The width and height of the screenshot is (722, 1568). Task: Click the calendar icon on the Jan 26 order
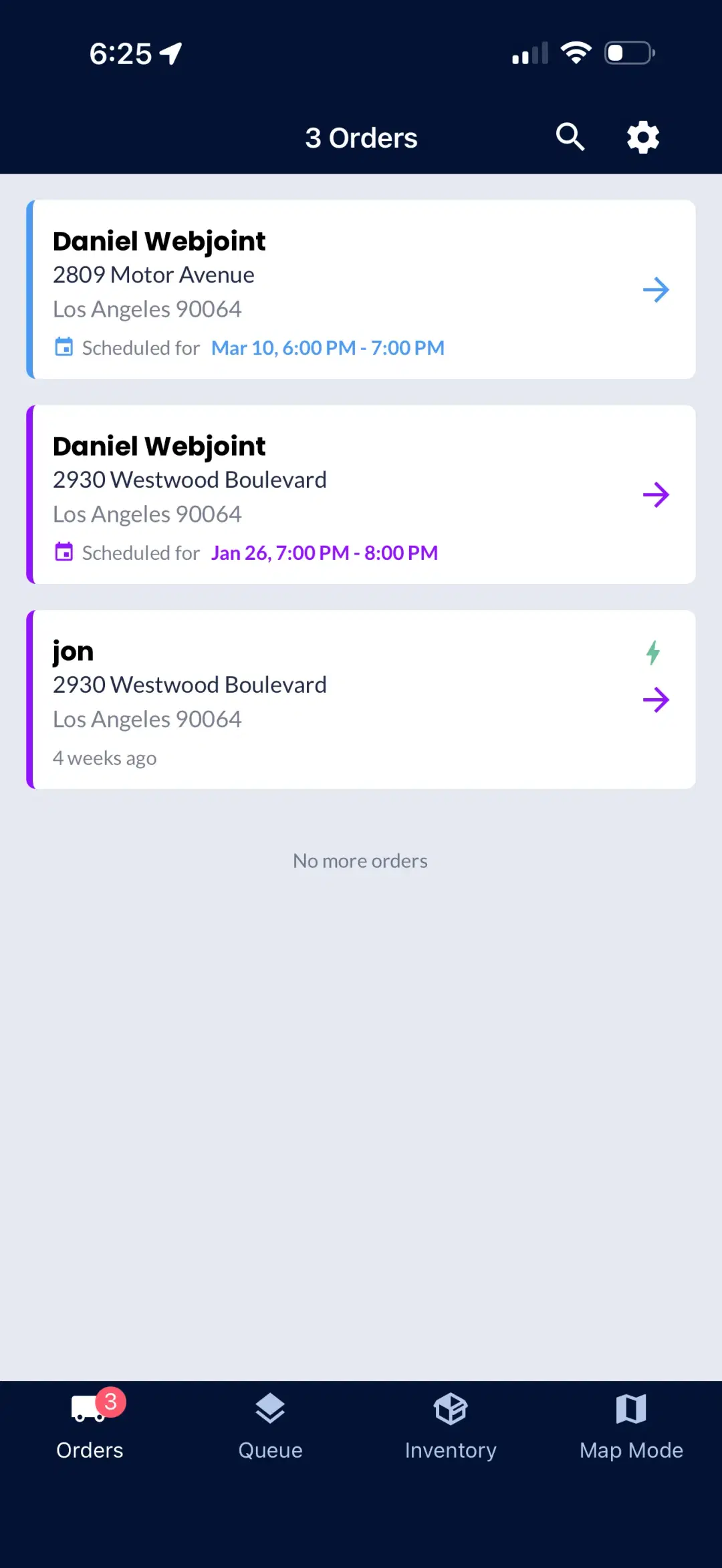64,552
